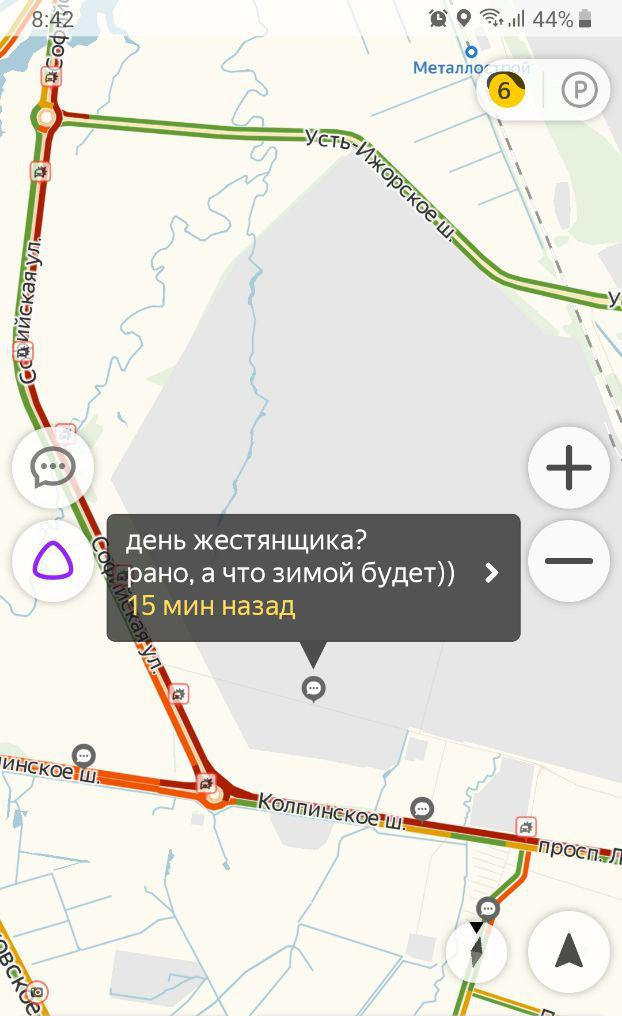Tap the accident marker at the Колпинское roundabout
This screenshot has width=622, height=1016.
pos(206,783)
